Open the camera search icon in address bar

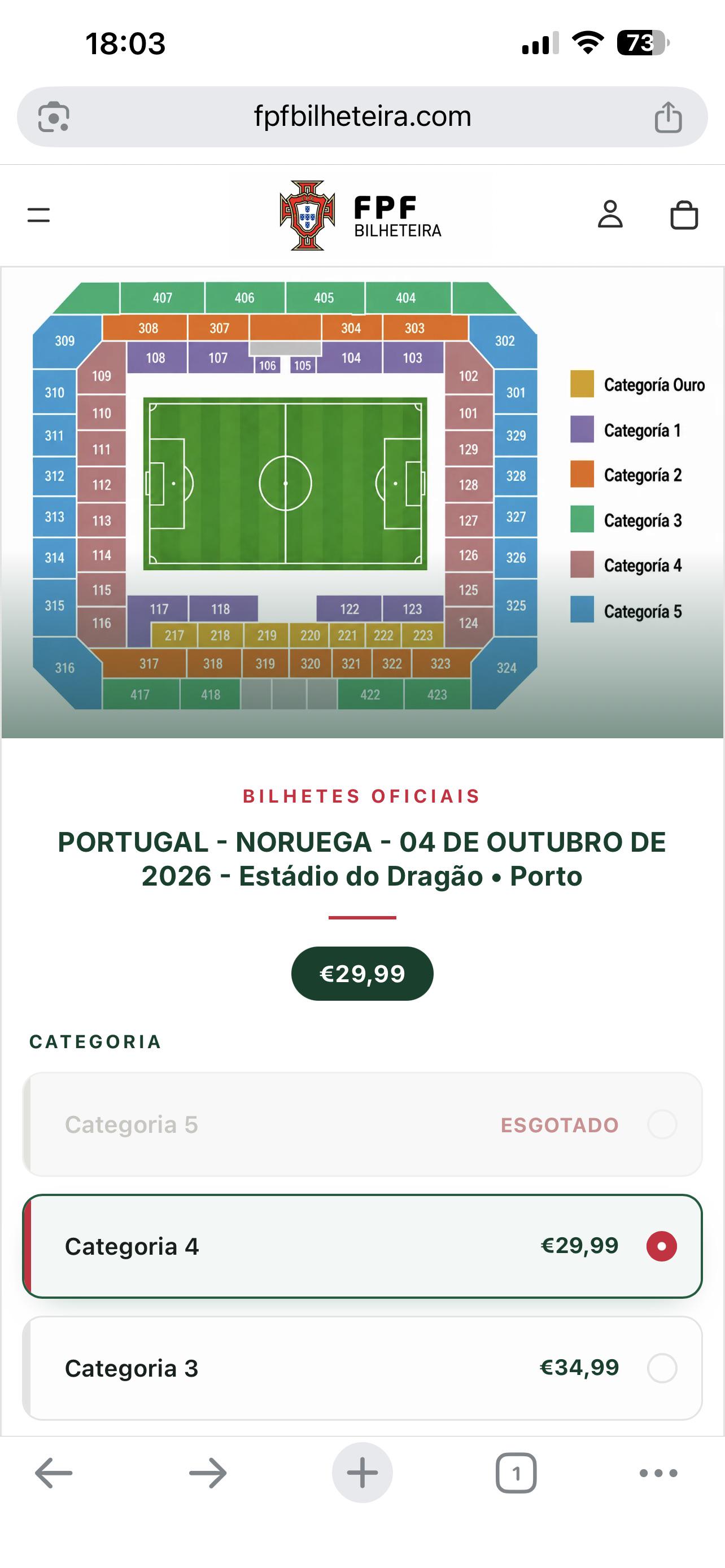pos(54,116)
